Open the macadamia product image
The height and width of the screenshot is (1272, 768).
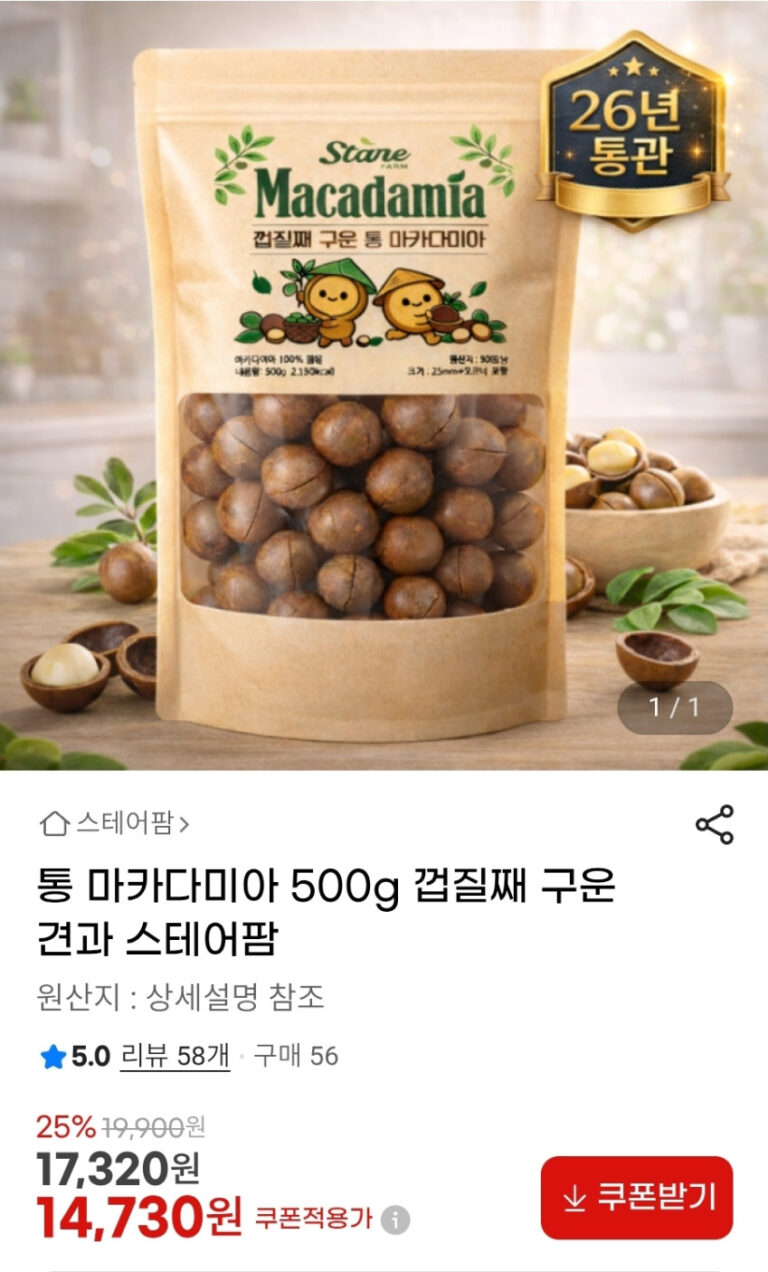click(384, 400)
